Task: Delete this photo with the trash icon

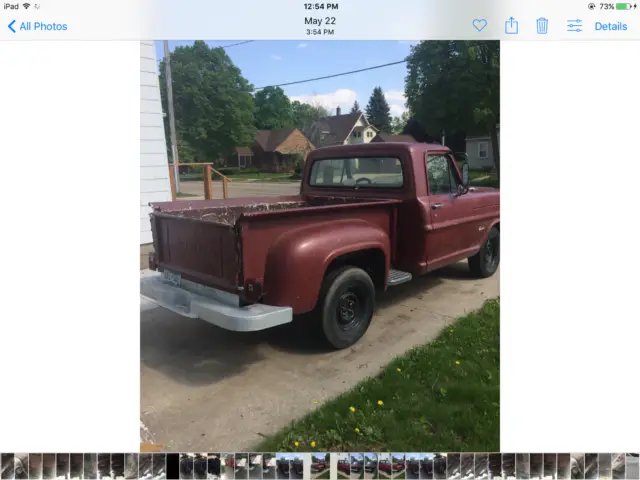Action: [x=542, y=25]
